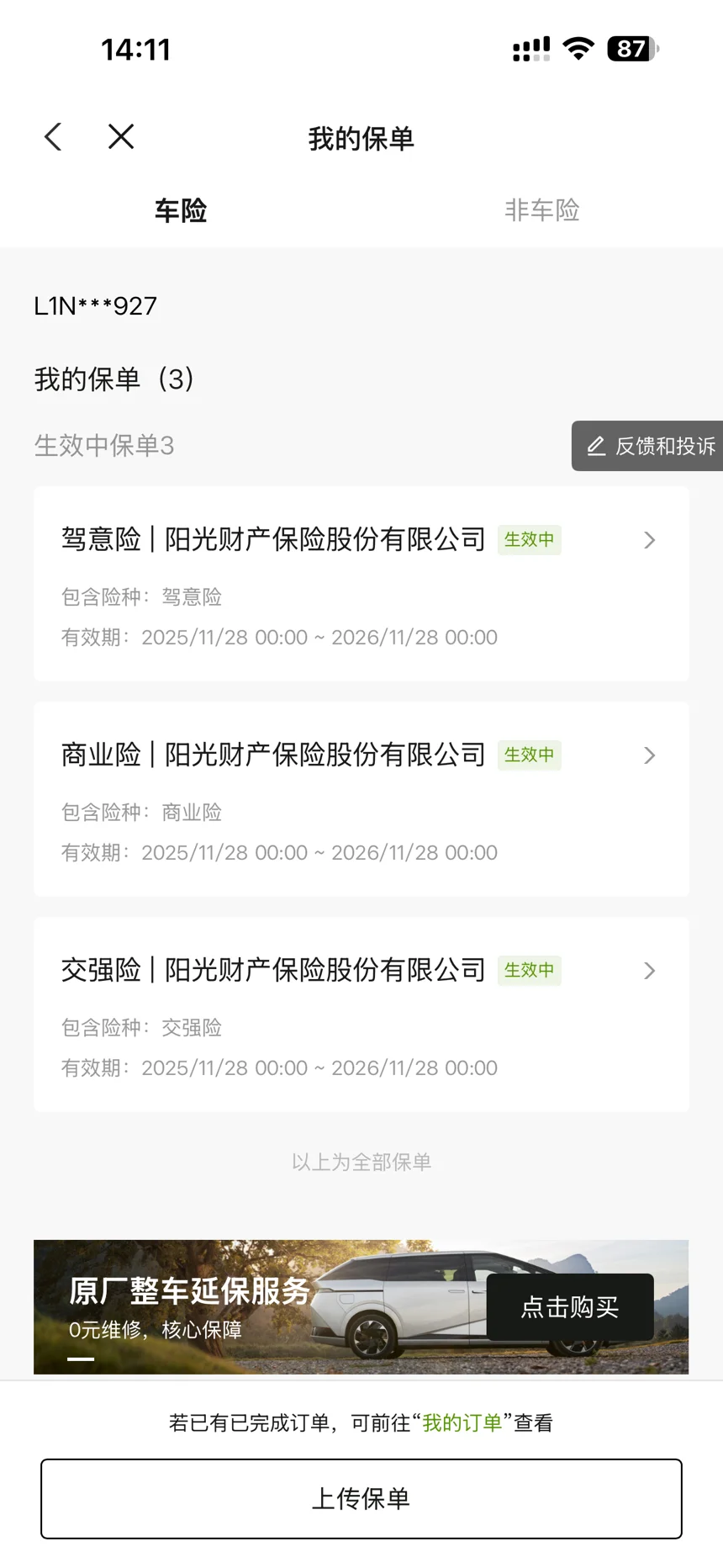Open the 驾意险 policy card
The height and width of the screenshot is (1568, 723).
[361, 584]
